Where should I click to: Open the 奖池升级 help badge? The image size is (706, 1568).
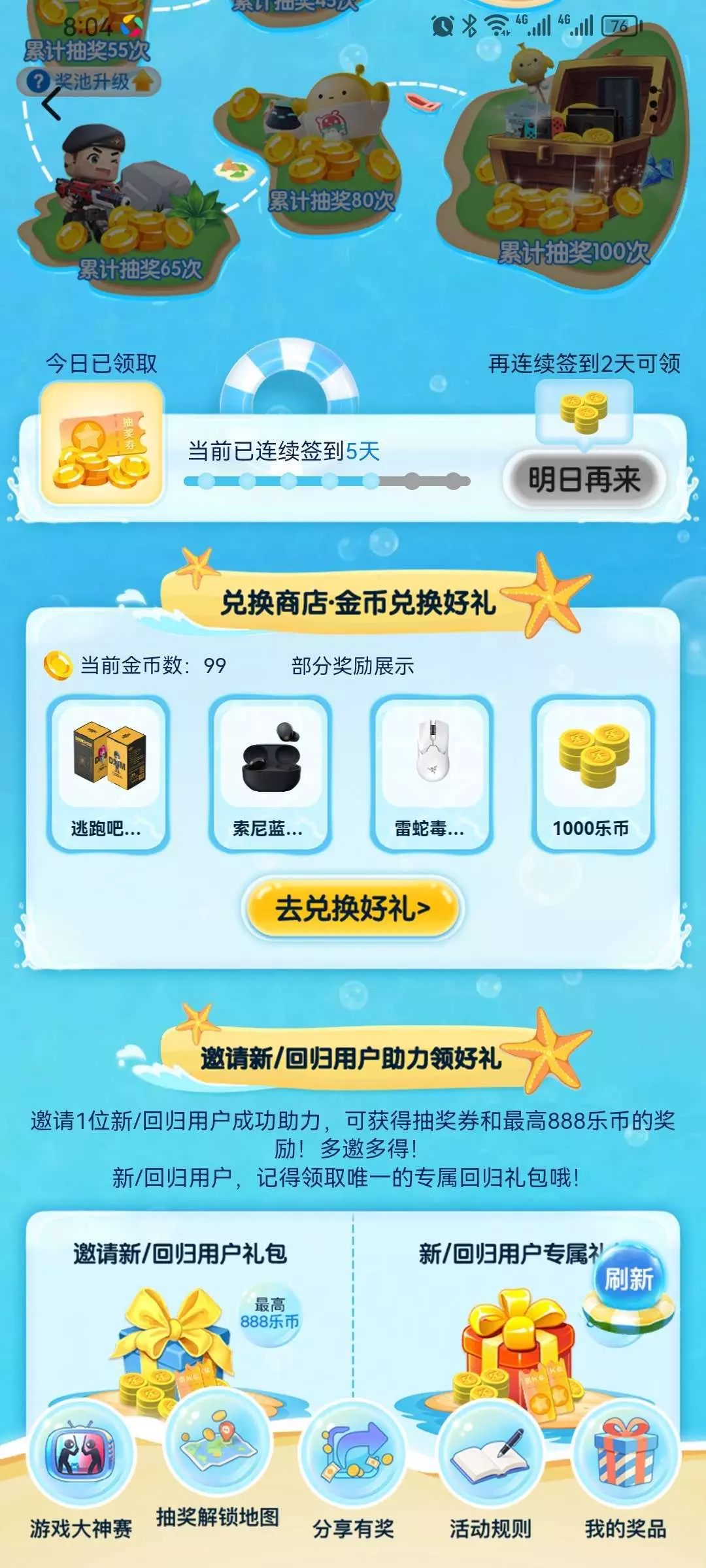(x=89, y=82)
